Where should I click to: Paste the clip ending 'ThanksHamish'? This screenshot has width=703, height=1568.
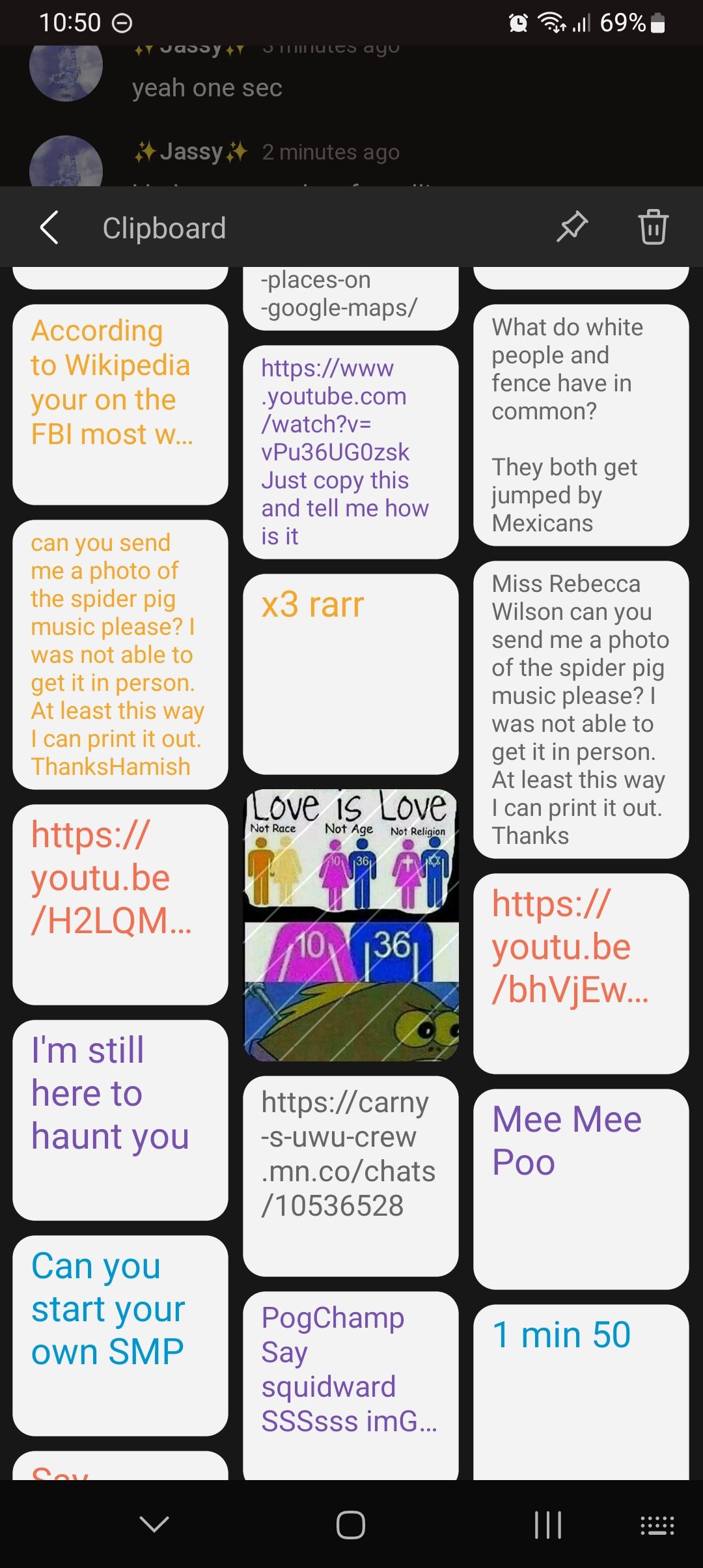click(x=120, y=654)
